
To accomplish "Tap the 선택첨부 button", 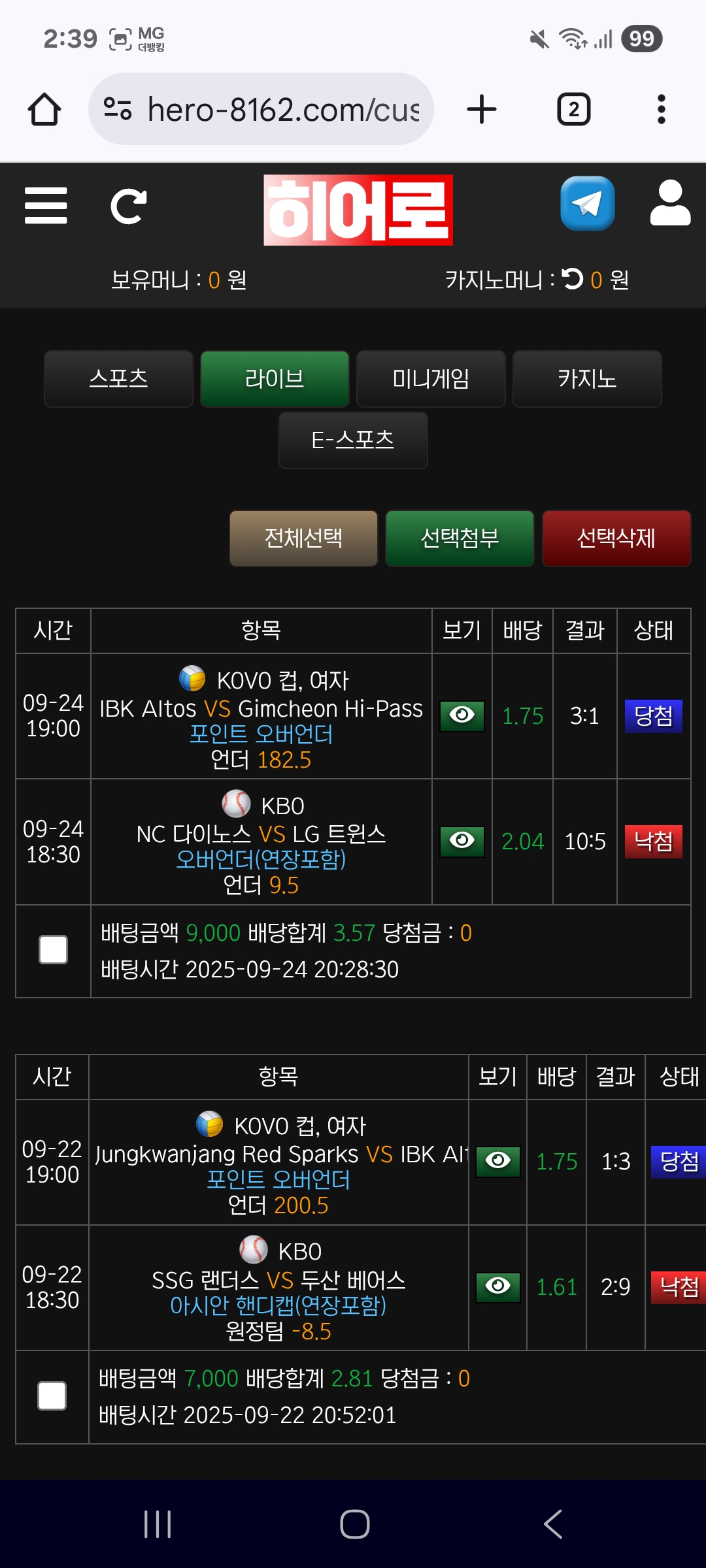I will pyautogui.click(x=460, y=538).
